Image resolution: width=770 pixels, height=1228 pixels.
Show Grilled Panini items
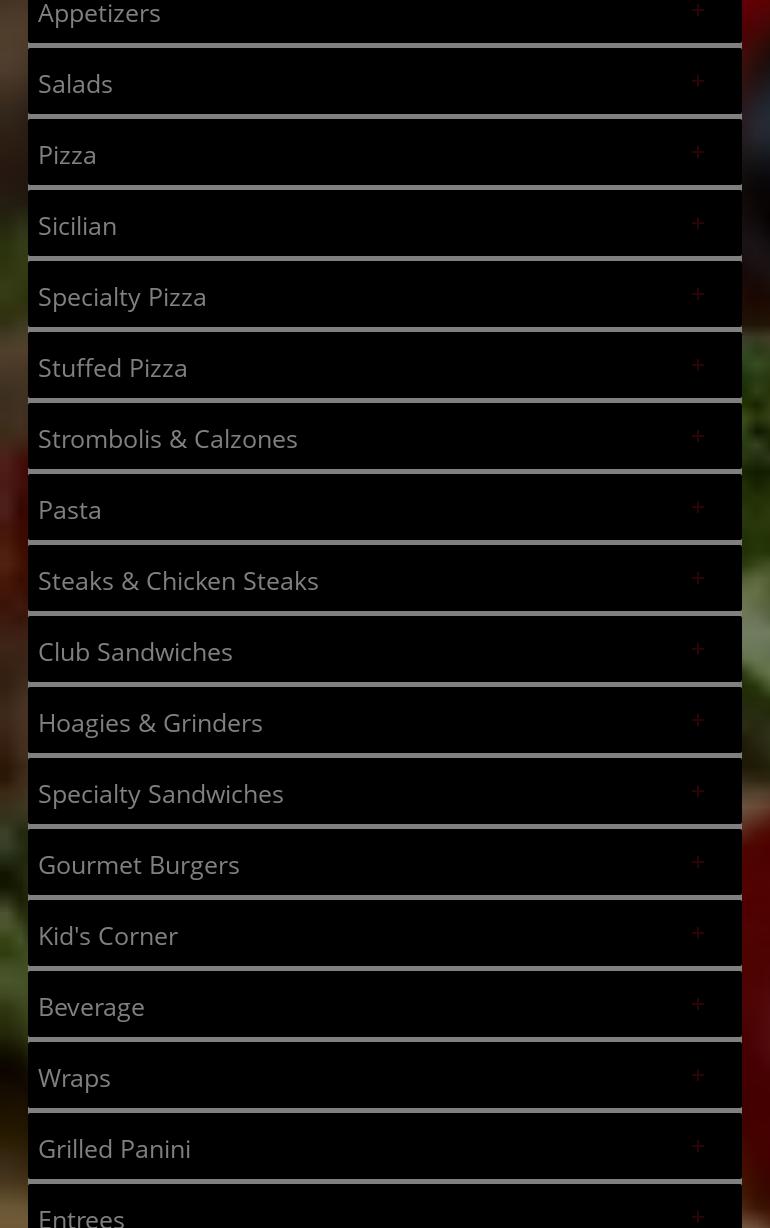[x=384, y=1148]
